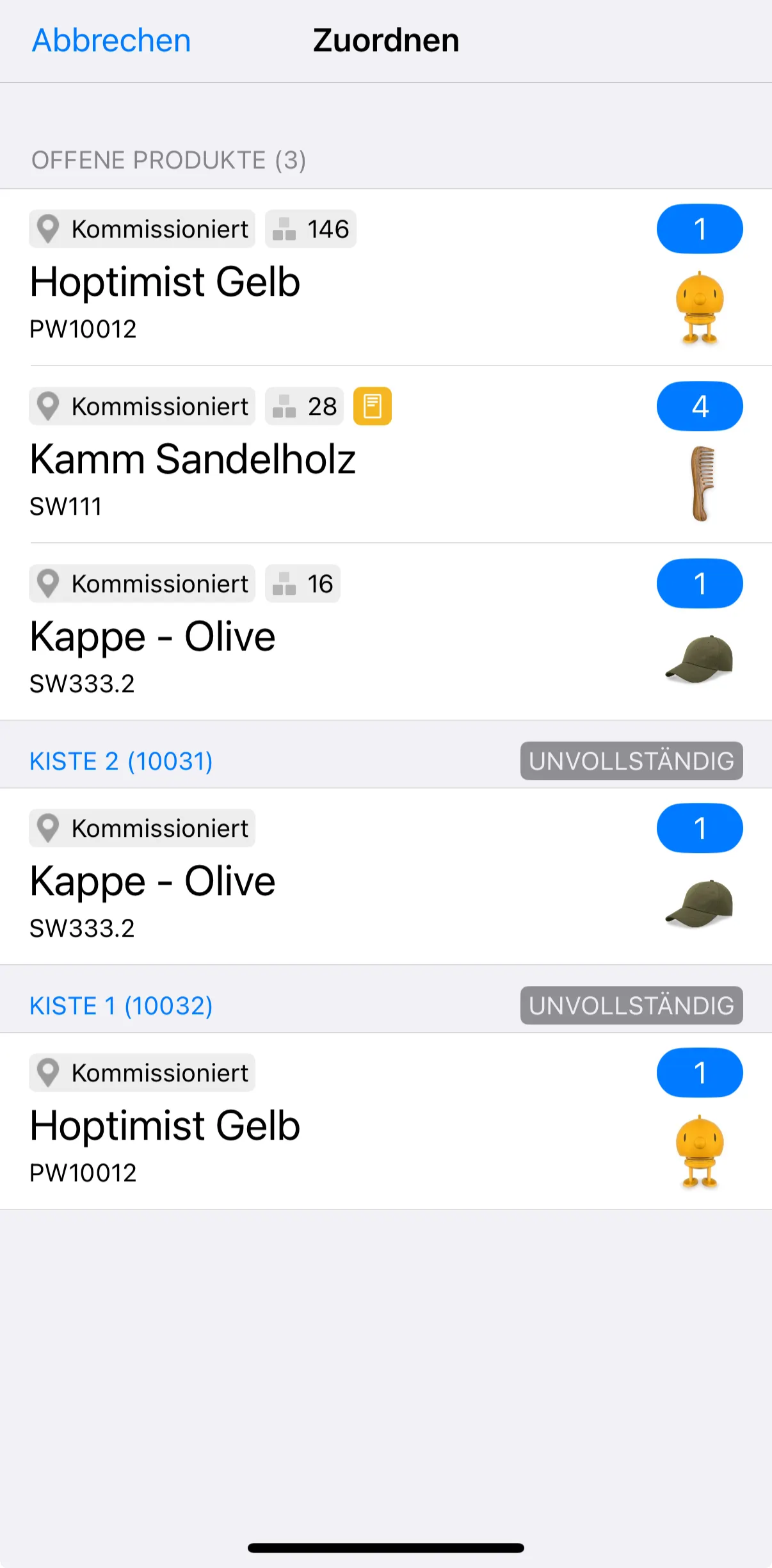772x1568 pixels.
Task: Open the Kiste 2 (10031) header
Action: [122, 761]
